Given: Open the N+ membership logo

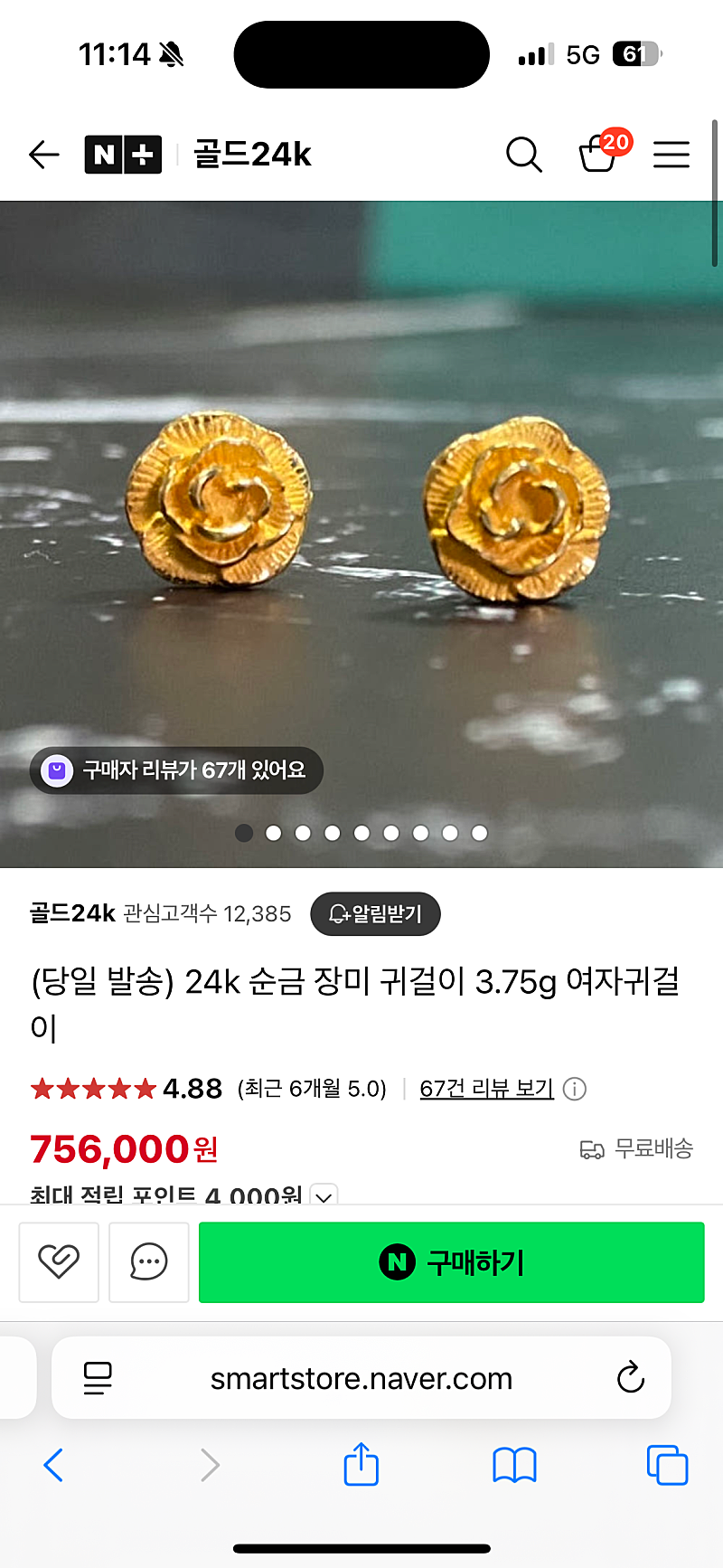Looking at the screenshot, I should (123, 155).
